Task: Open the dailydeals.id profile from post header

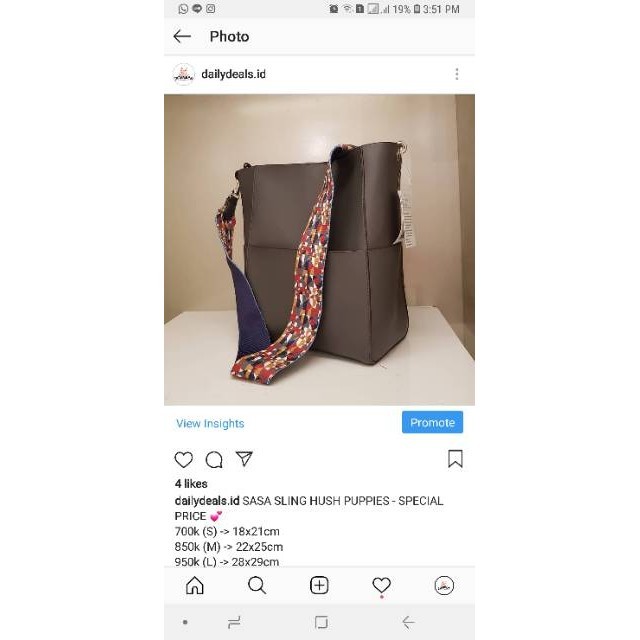Action: (233, 74)
